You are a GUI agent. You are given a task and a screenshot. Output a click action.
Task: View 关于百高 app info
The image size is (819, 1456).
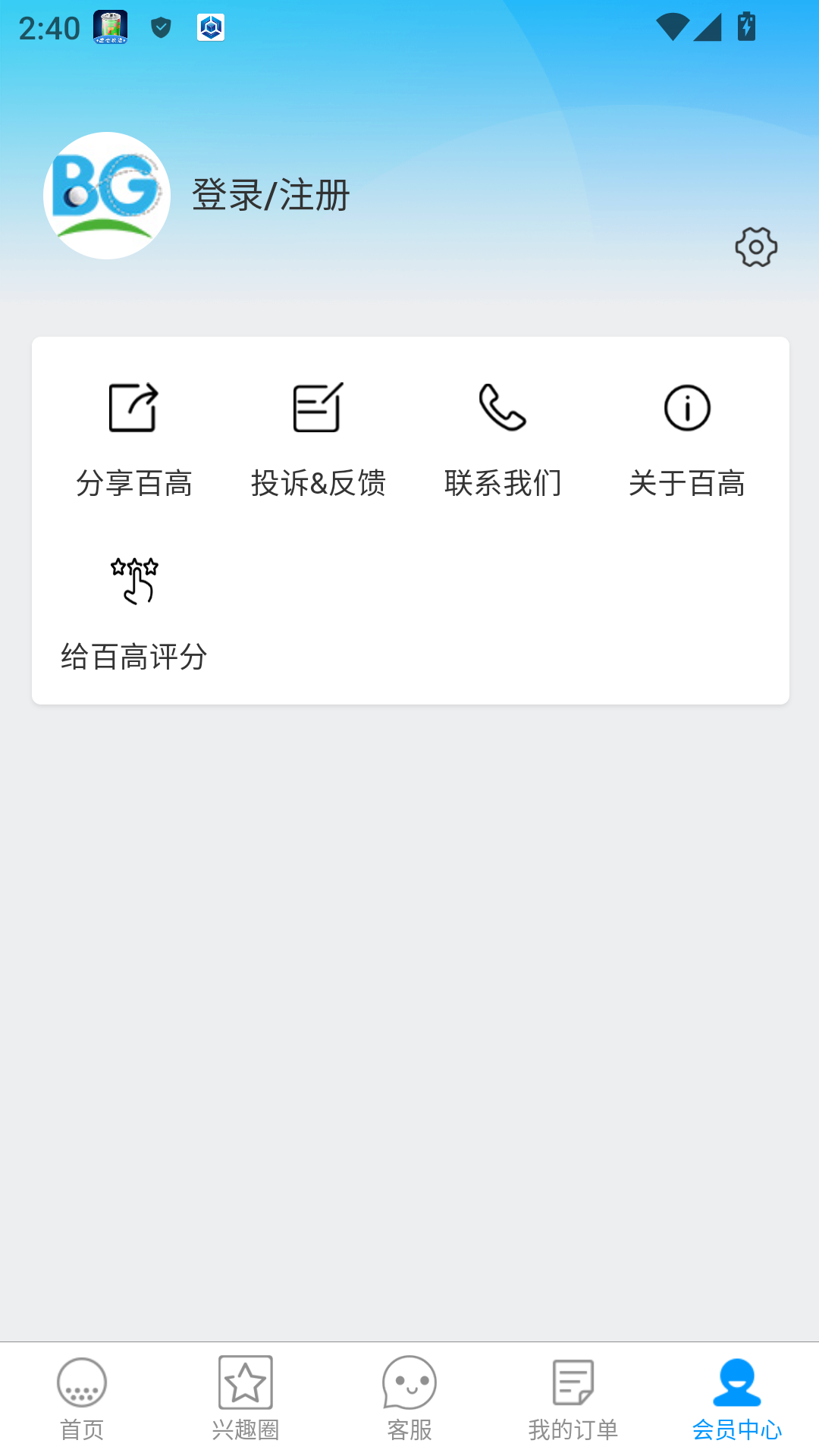click(687, 408)
